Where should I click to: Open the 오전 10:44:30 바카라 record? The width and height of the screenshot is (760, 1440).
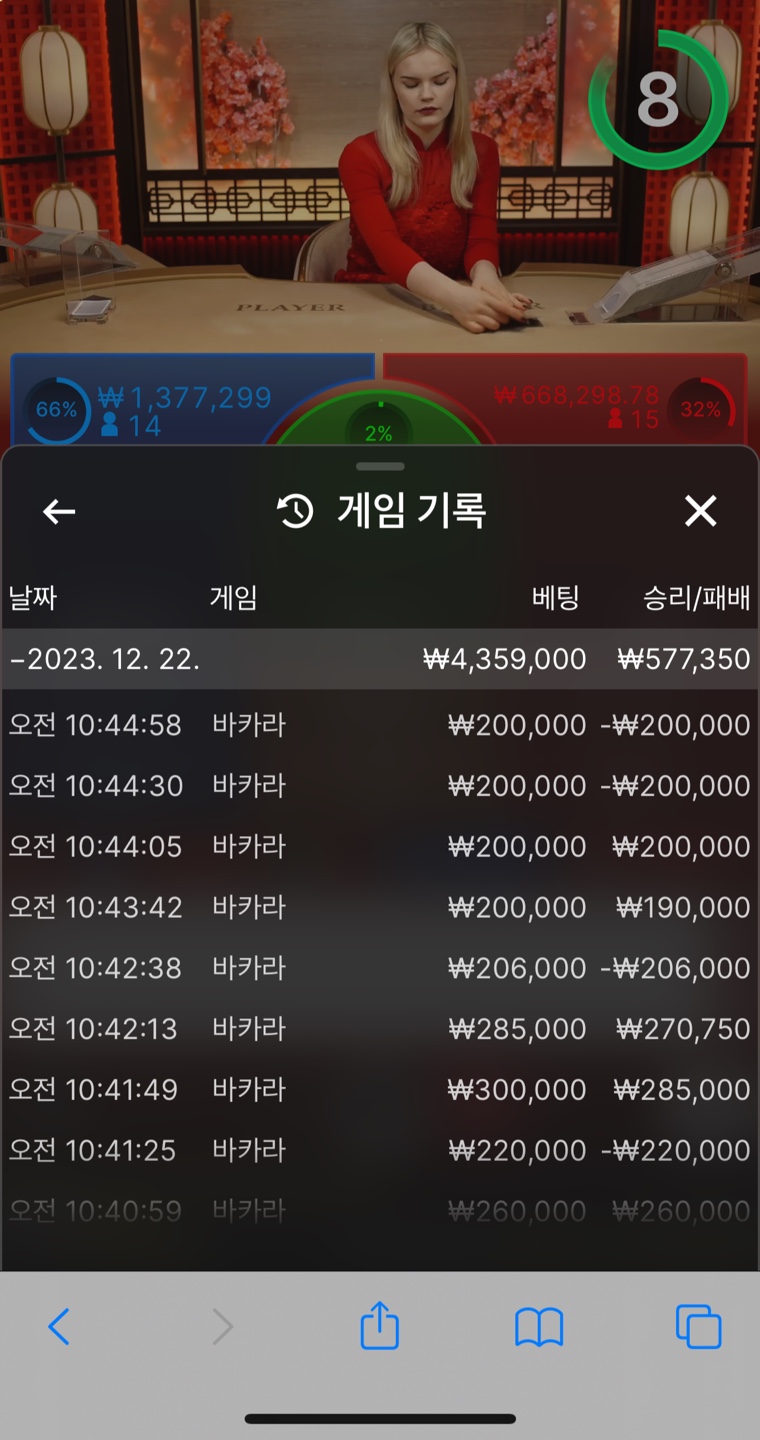(x=380, y=785)
